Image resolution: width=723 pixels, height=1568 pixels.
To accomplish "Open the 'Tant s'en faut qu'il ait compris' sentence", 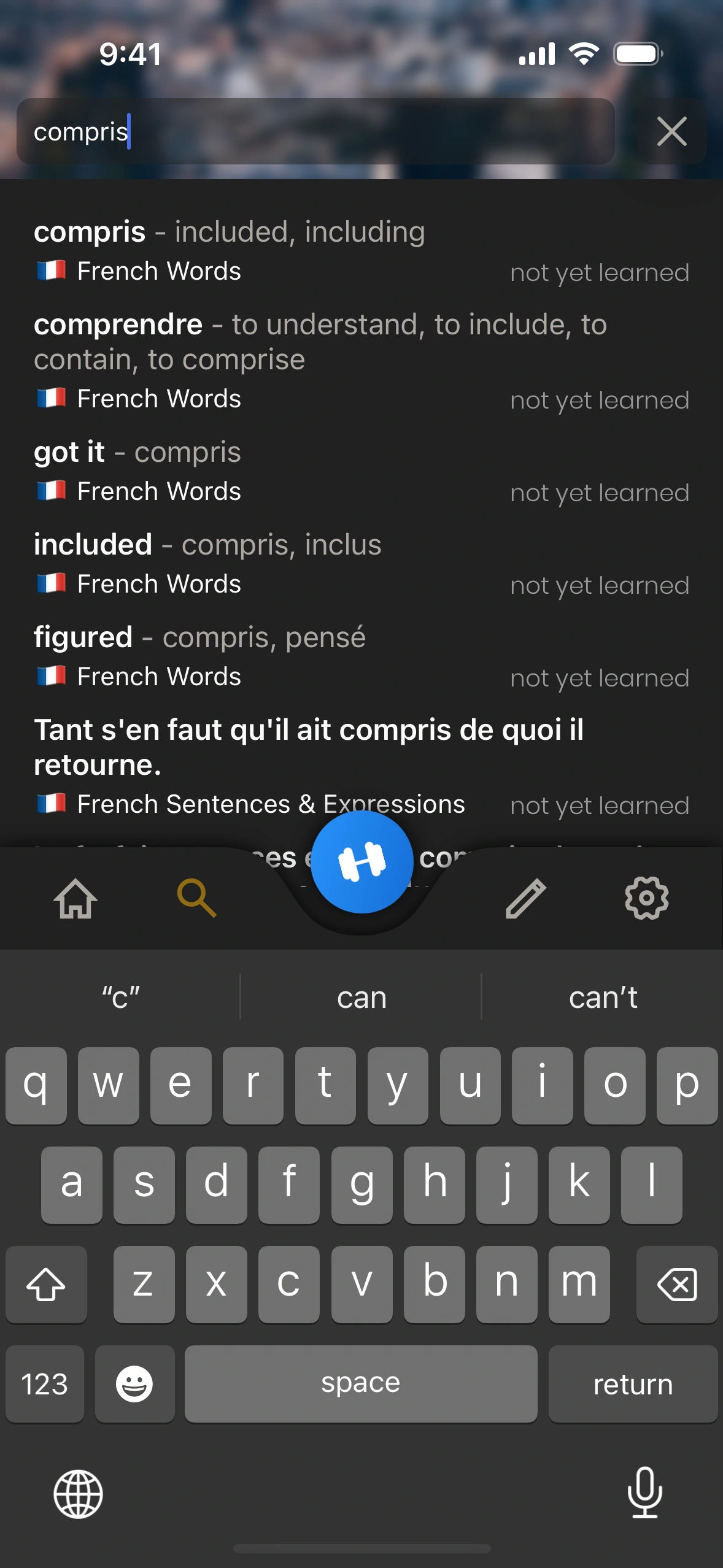I will tap(361, 766).
